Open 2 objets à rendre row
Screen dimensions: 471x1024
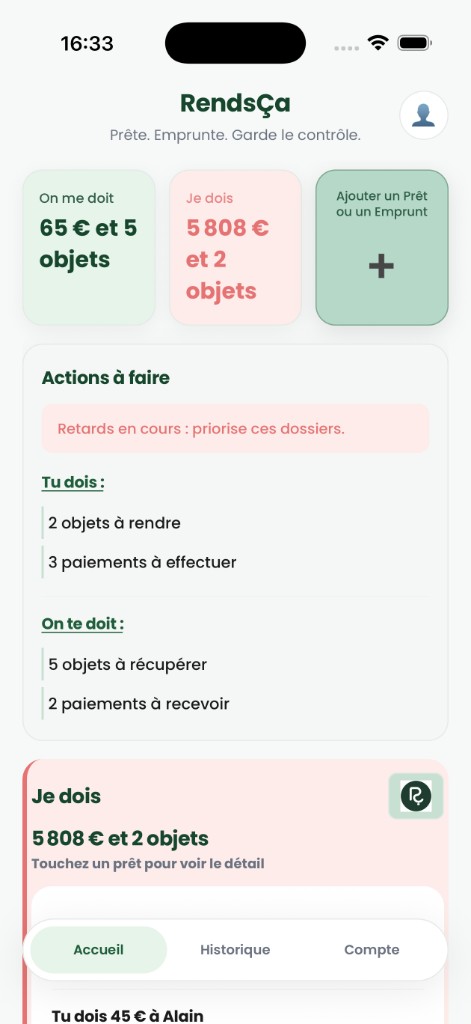pos(235,522)
